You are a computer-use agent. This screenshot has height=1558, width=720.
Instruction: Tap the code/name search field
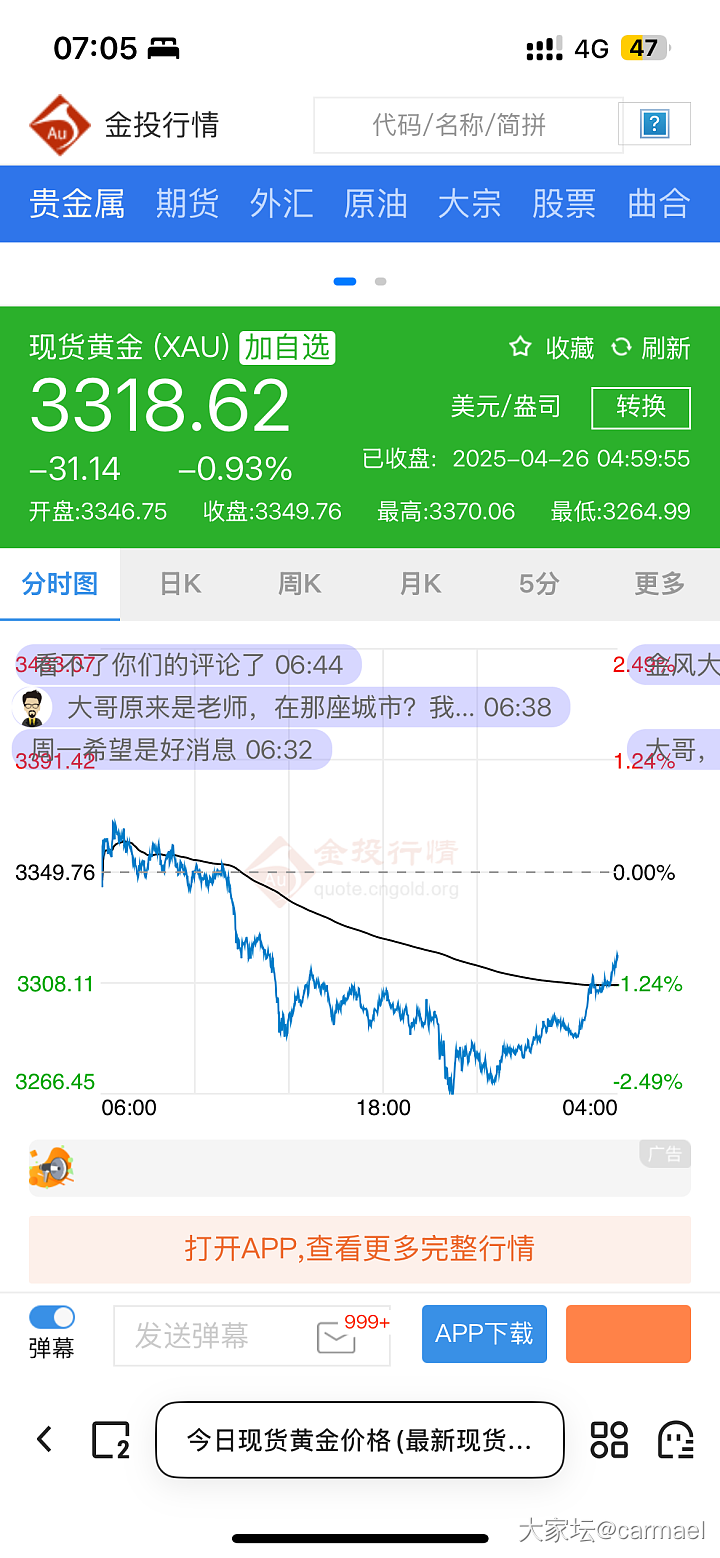tap(467, 125)
